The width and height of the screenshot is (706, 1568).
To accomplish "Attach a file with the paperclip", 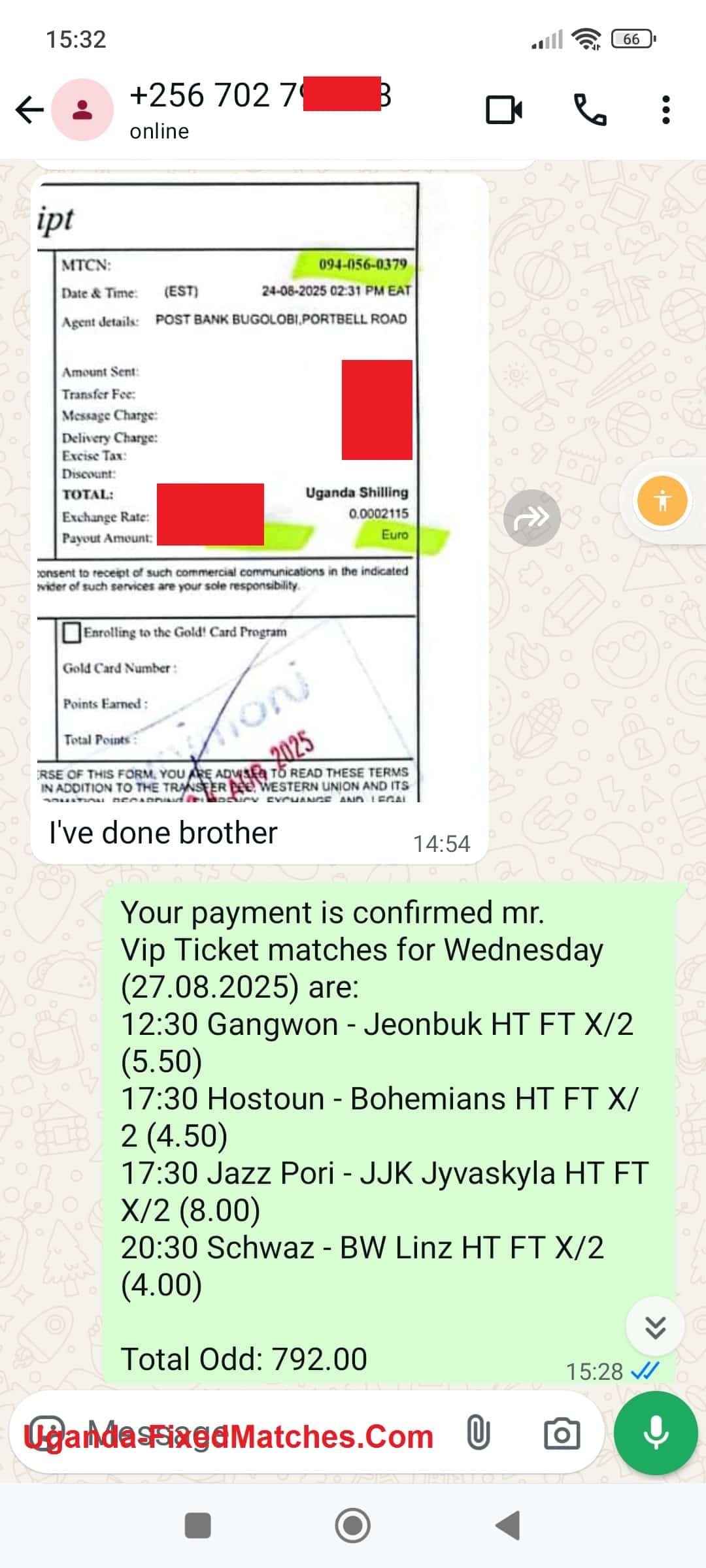I will click(x=478, y=1433).
